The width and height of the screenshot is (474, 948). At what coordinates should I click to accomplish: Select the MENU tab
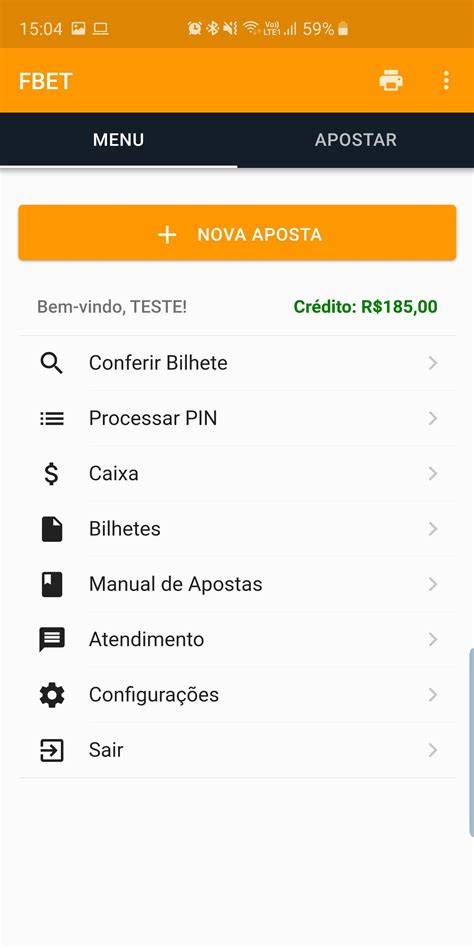tap(118, 140)
